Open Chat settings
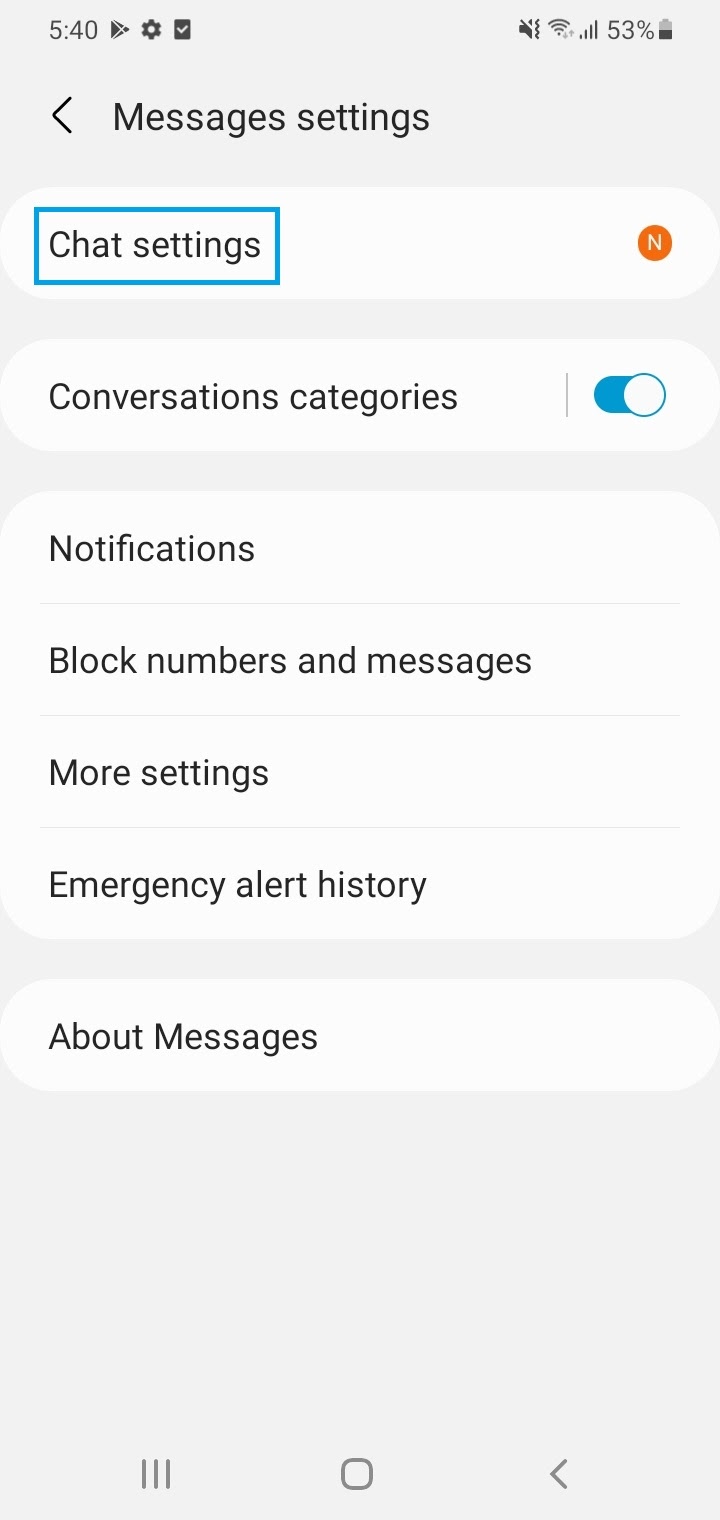 point(360,244)
